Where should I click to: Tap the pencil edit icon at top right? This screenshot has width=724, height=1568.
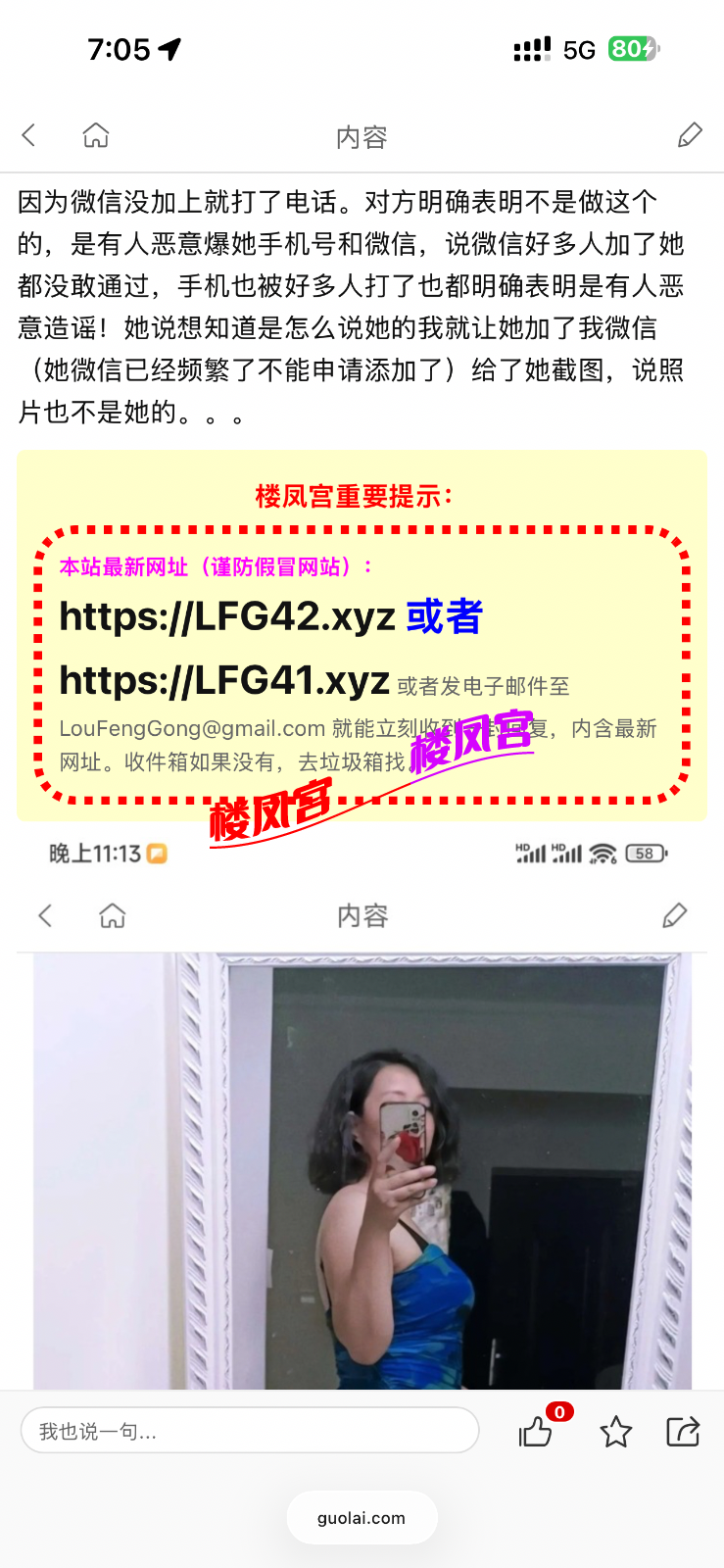point(690,135)
